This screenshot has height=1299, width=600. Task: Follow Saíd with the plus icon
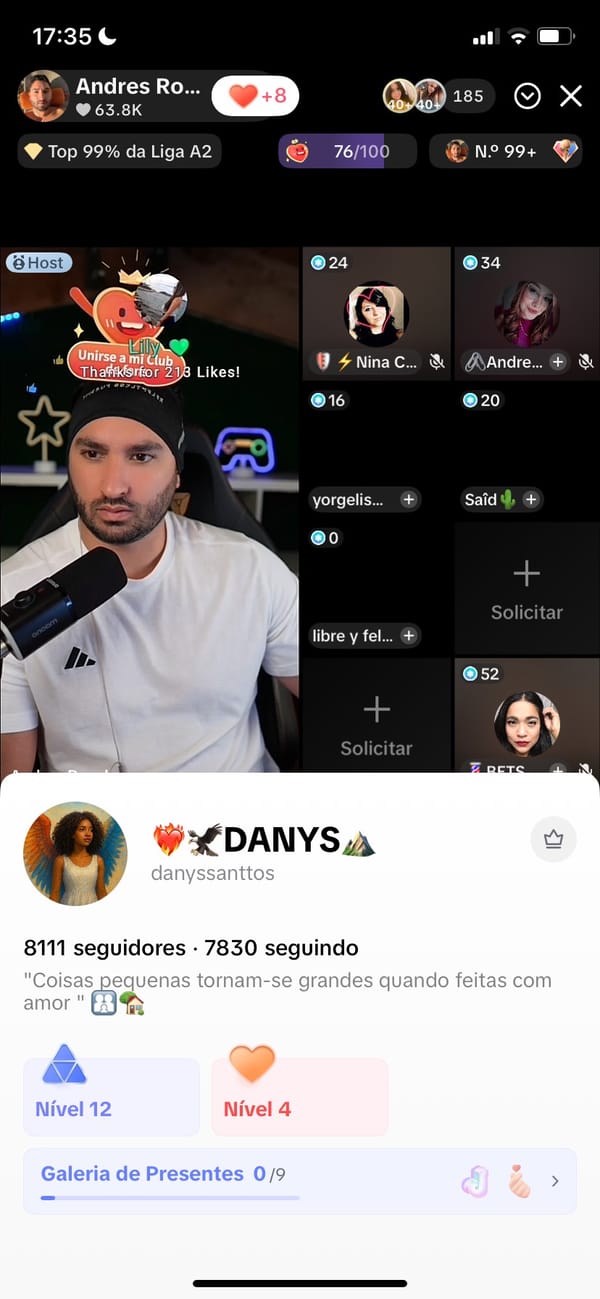click(x=531, y=499)
